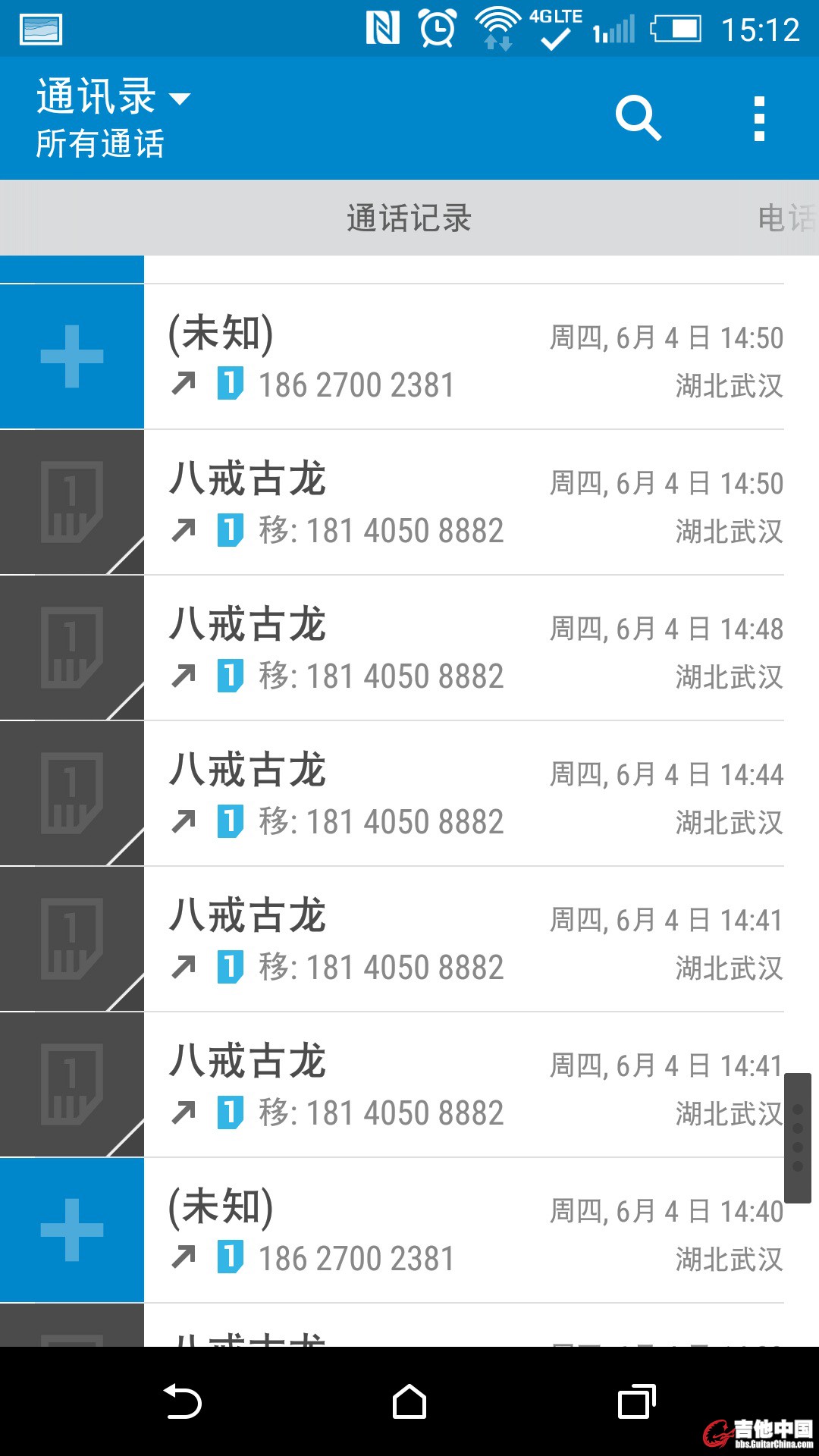Image resolution: width=819 pixels, height=1456 pixels.
Task: Open the search icon in the app bar
Action: (639, 118)
